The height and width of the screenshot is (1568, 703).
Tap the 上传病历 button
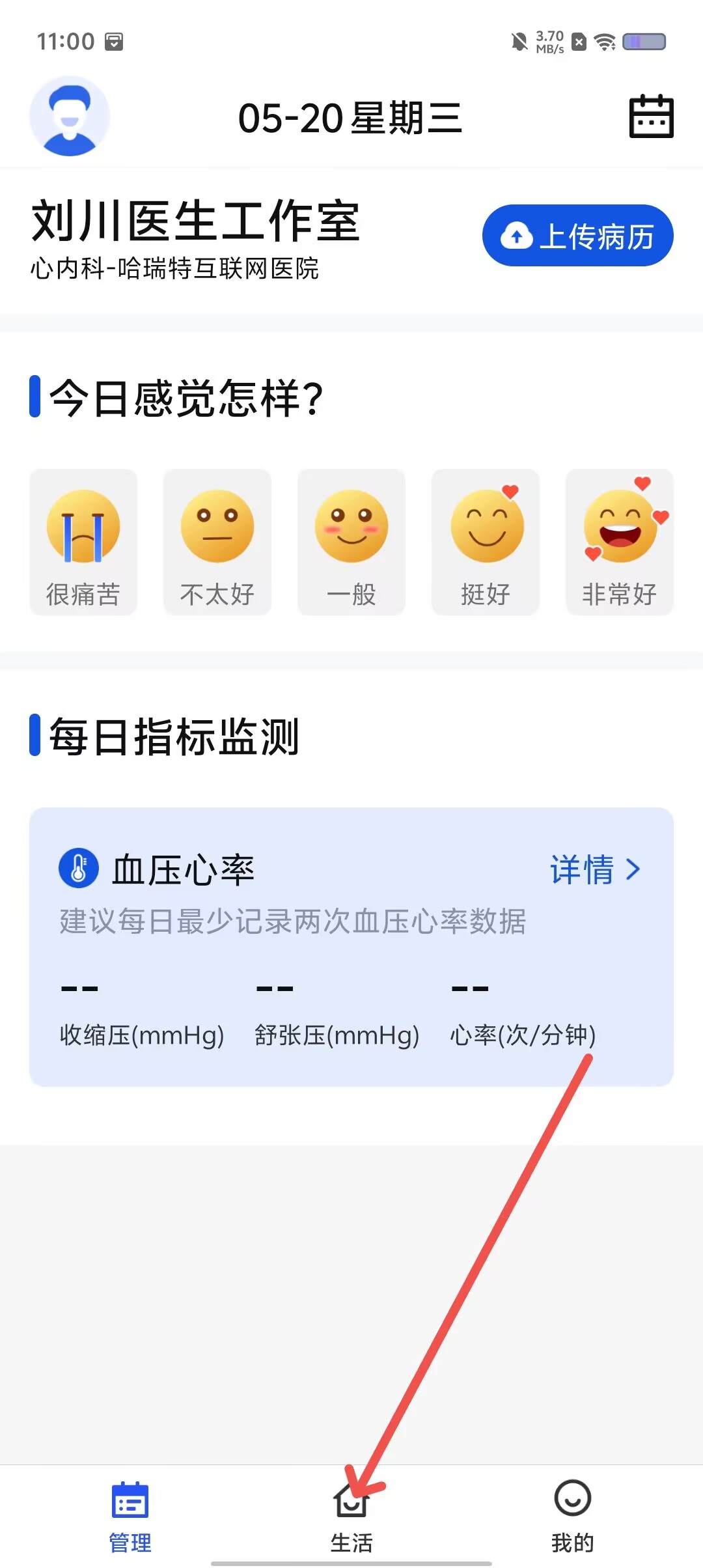pos(577,236)
